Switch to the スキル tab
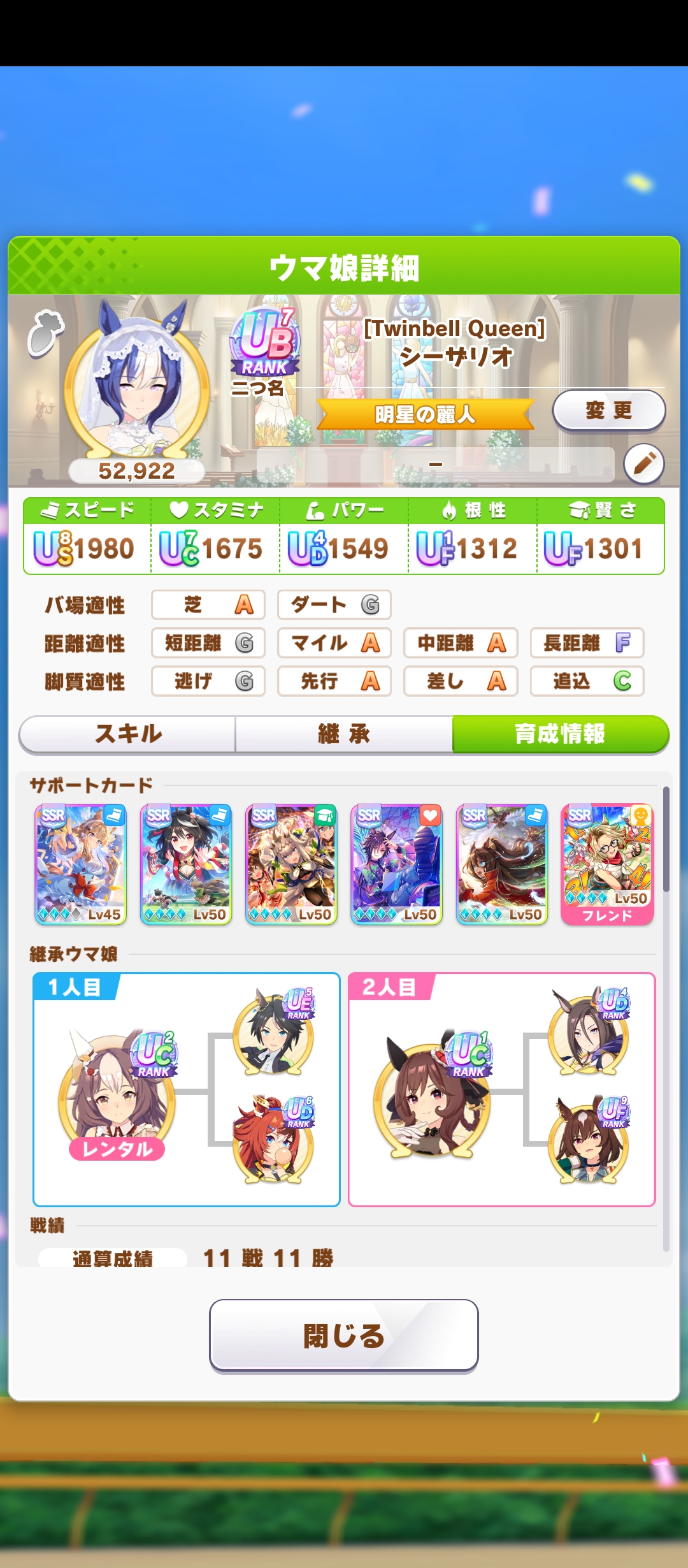 128,734
